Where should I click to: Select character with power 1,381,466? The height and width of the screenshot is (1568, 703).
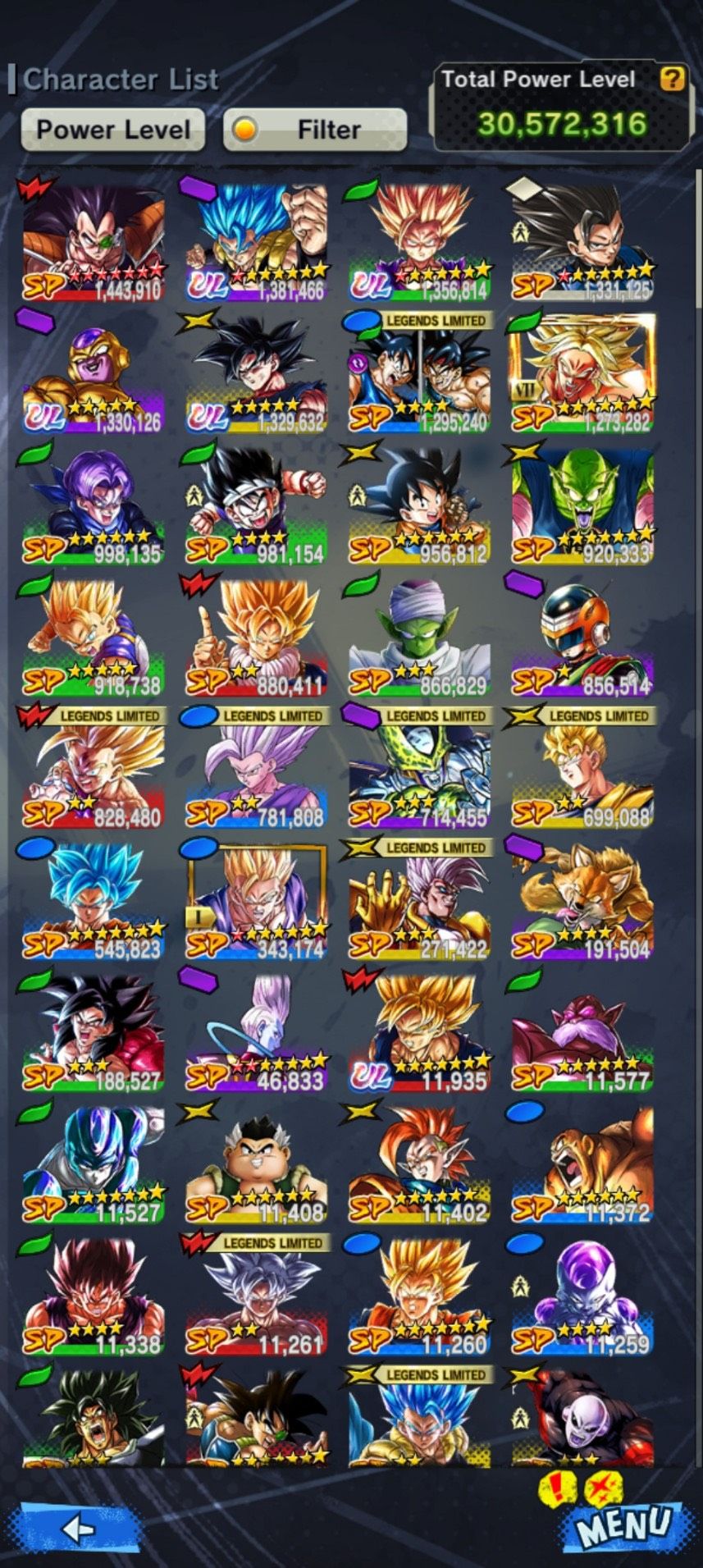click(x=256, y=242)
